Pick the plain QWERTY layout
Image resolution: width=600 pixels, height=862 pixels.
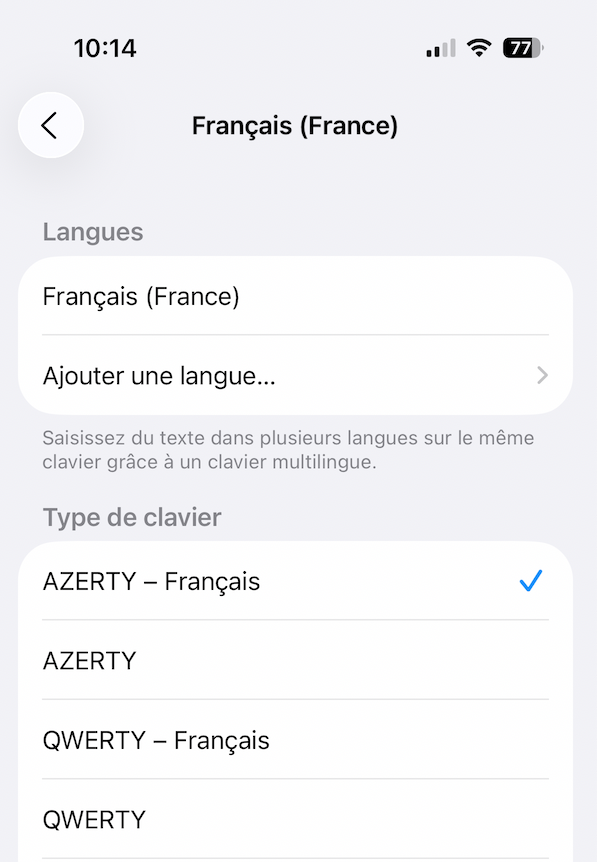click(x=296, y=819)
